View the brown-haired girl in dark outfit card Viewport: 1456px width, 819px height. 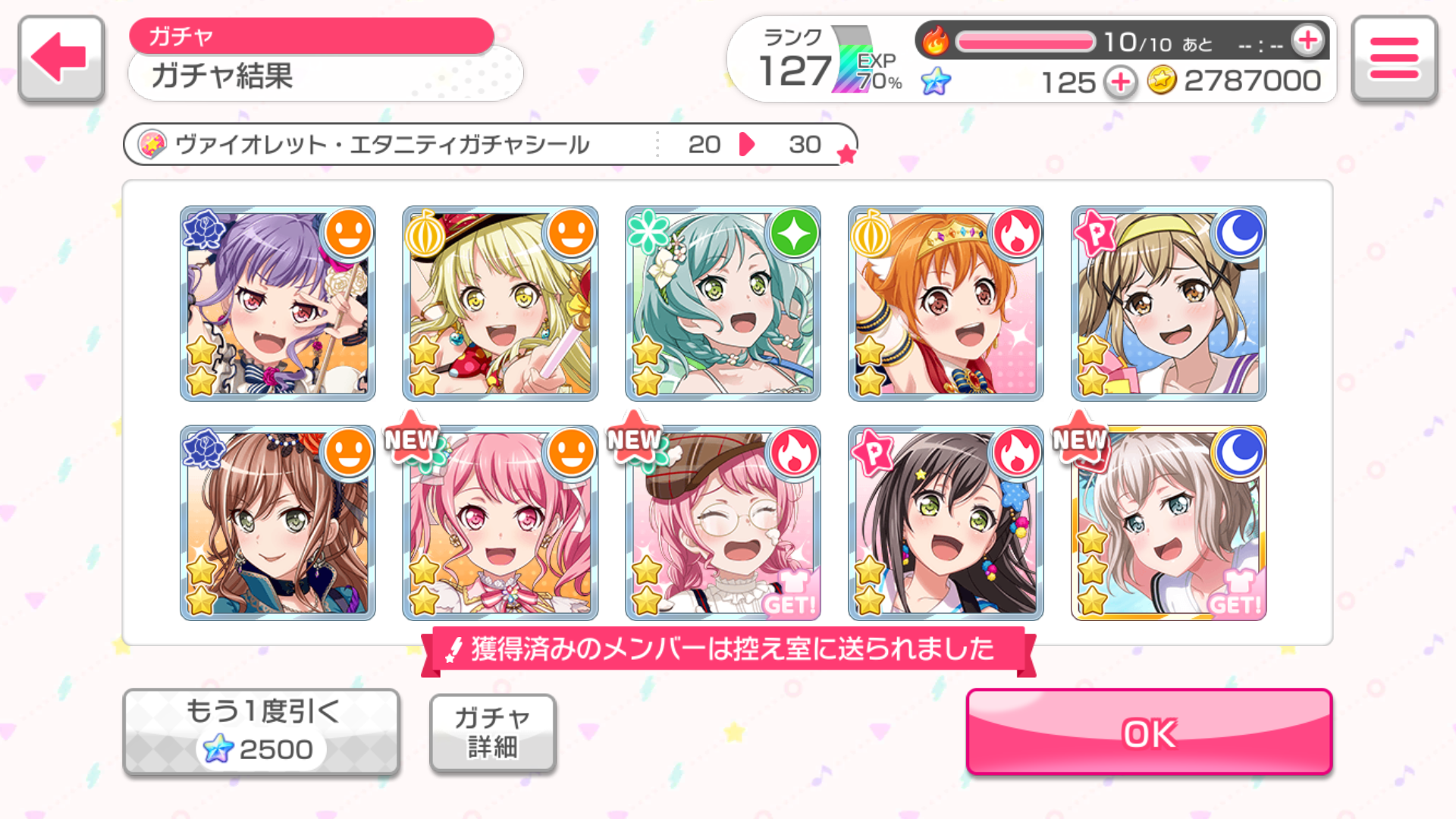[278, 523]
